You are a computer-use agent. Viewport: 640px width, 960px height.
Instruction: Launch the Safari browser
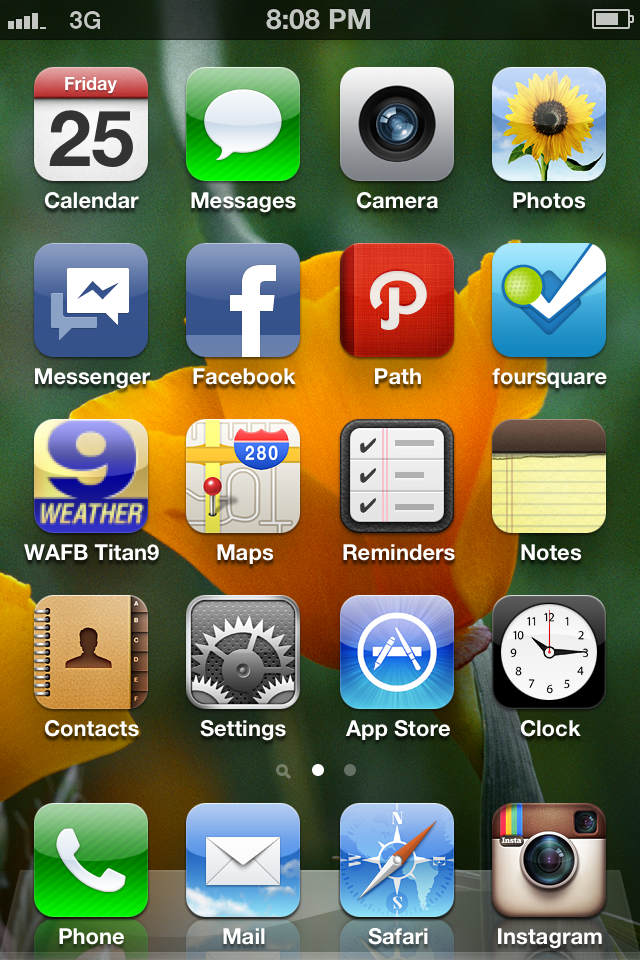[397, 861]
